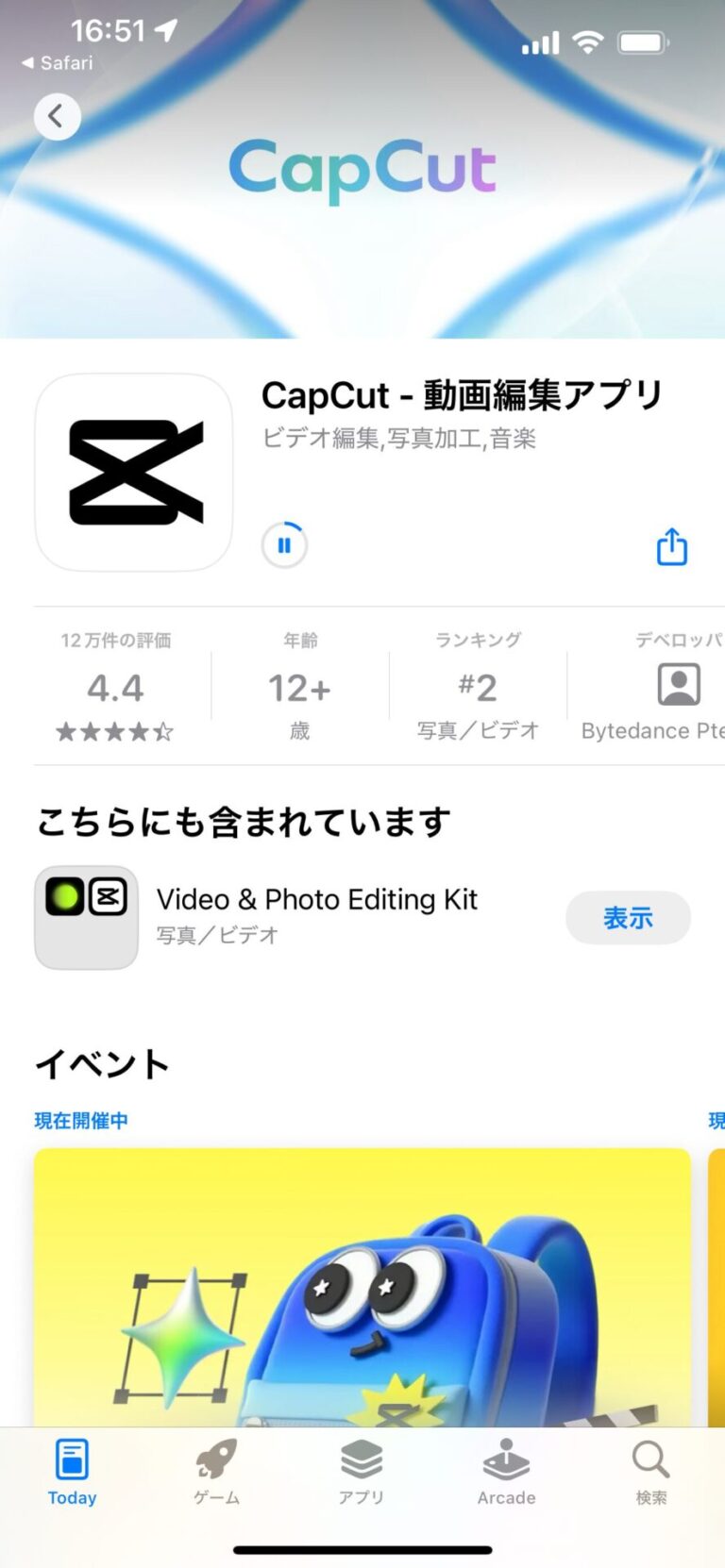This screenshot has height=1568, width=725.
Task: Tap the Wi-Fi status icon
Action: 591,42
